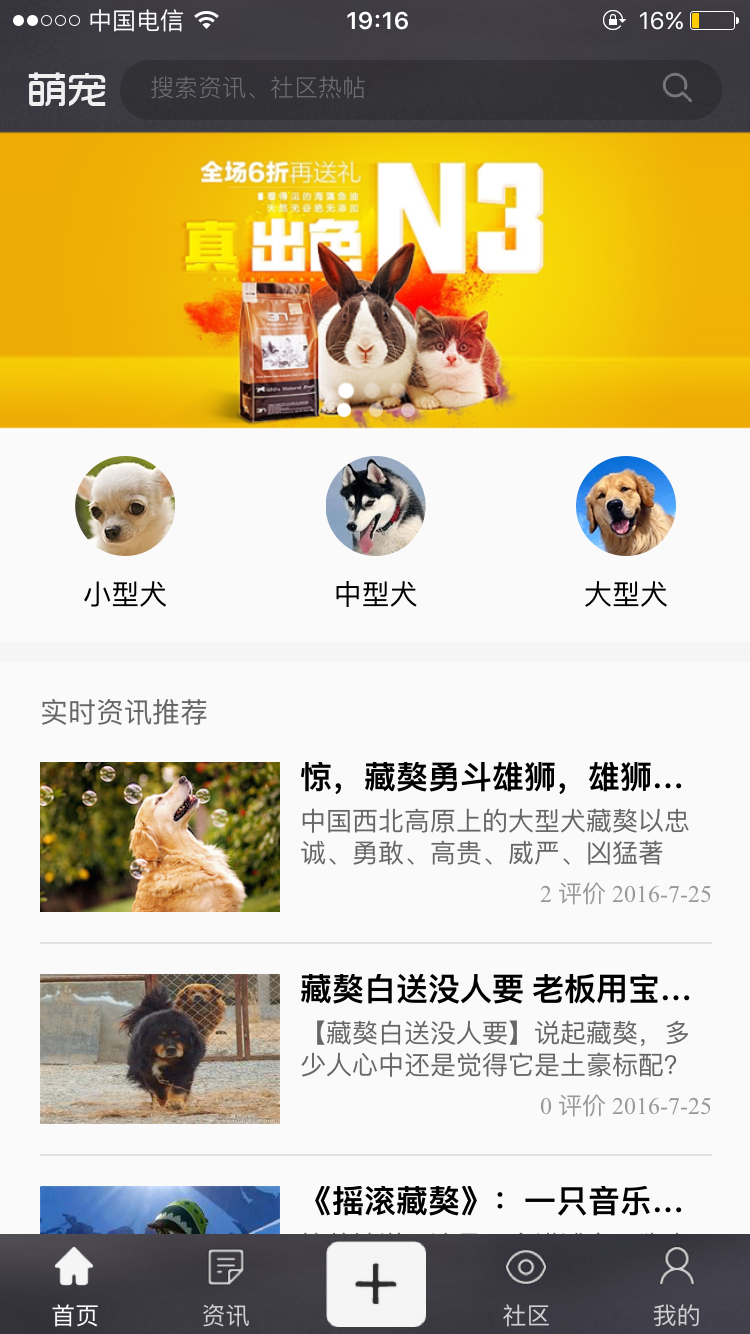Open article 惊，藏獒勇斗雄狮

click(x=375, y=836)
